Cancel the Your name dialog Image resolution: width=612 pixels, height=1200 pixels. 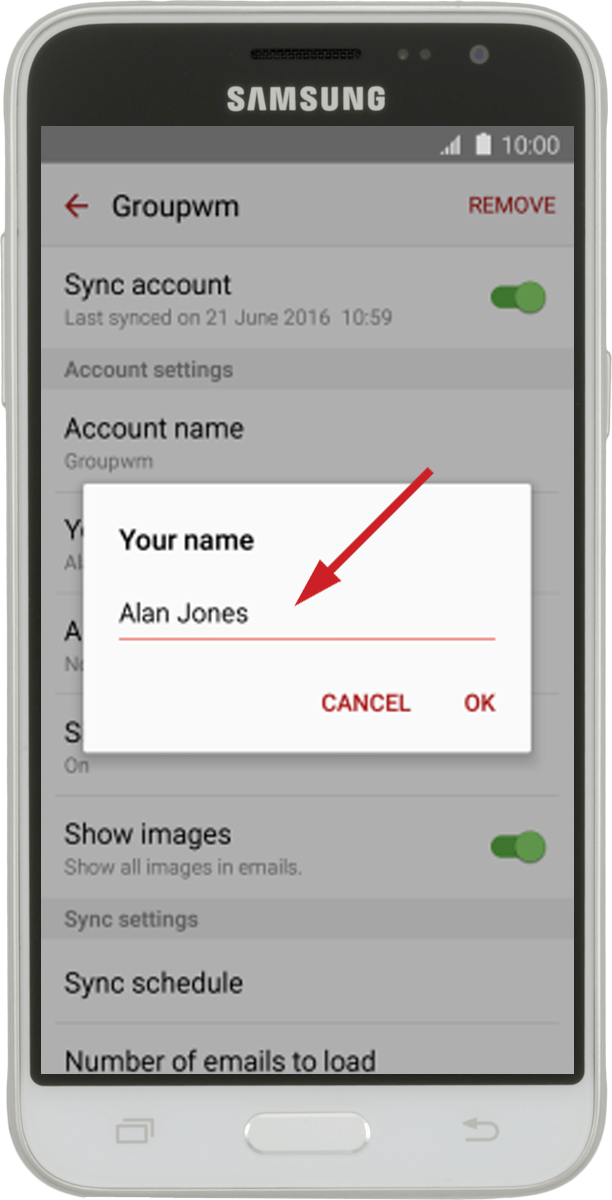coord(365,703)
